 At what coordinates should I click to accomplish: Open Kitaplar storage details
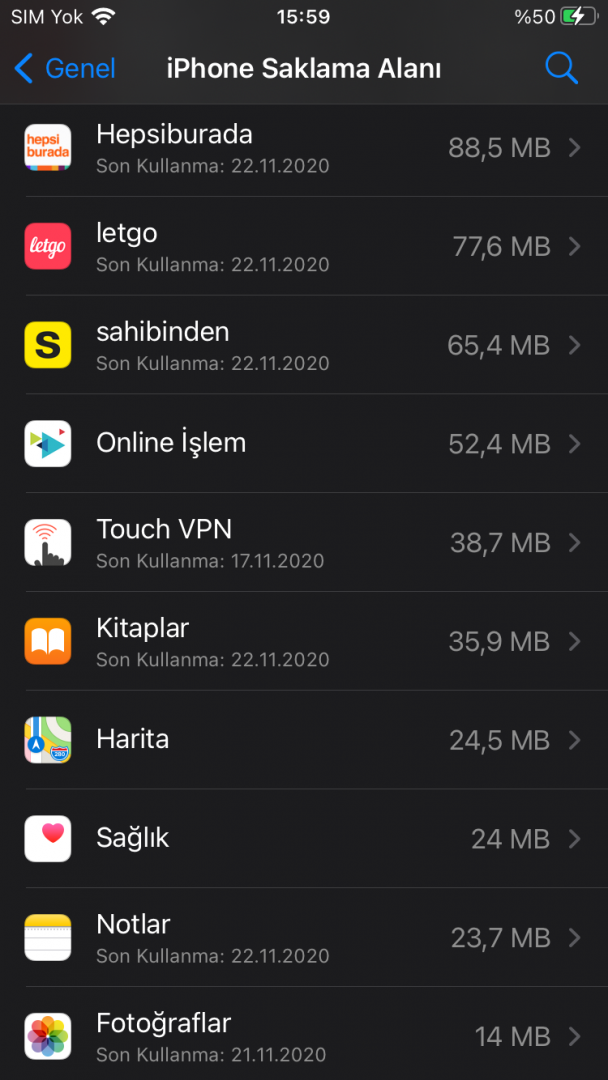[304, 641]
